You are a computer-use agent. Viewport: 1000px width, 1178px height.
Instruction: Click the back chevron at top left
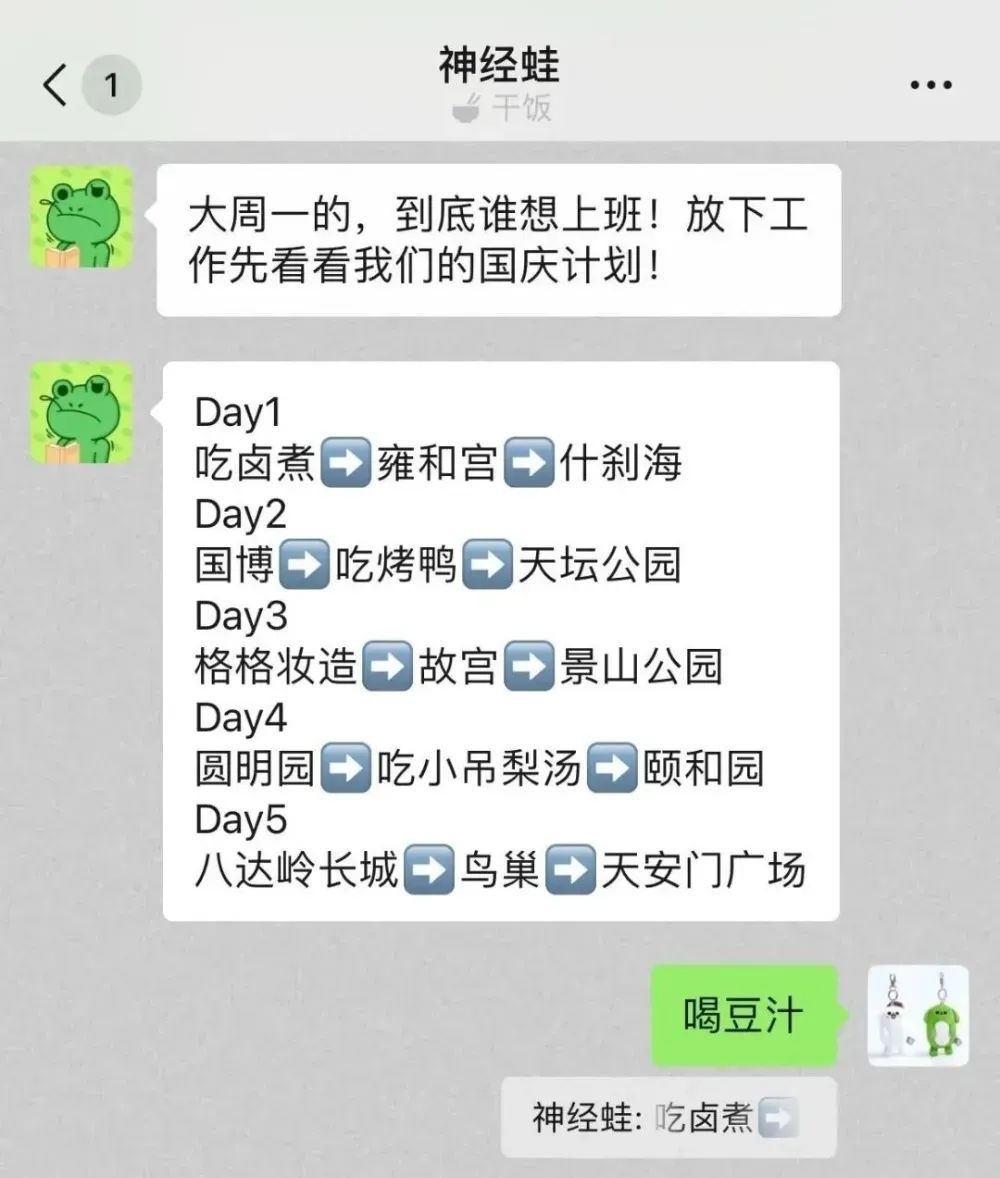coord(52,85)
